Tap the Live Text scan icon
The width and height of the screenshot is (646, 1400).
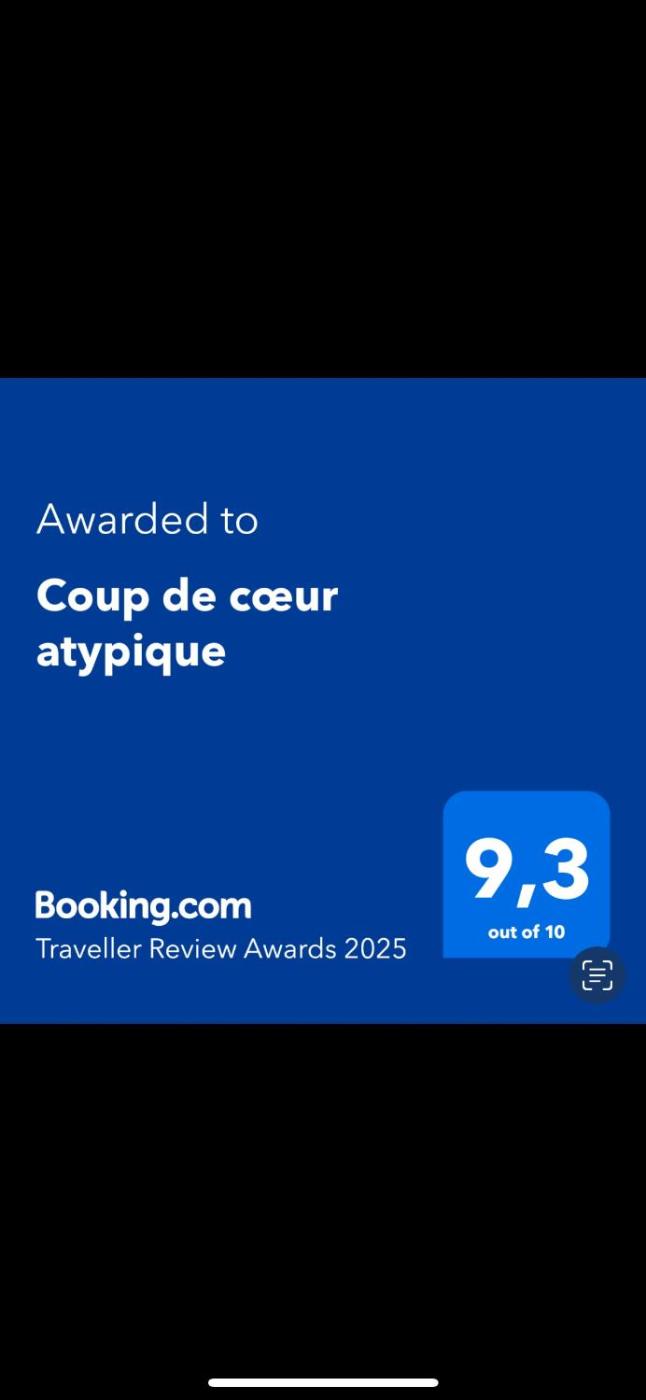pos(597,975)
